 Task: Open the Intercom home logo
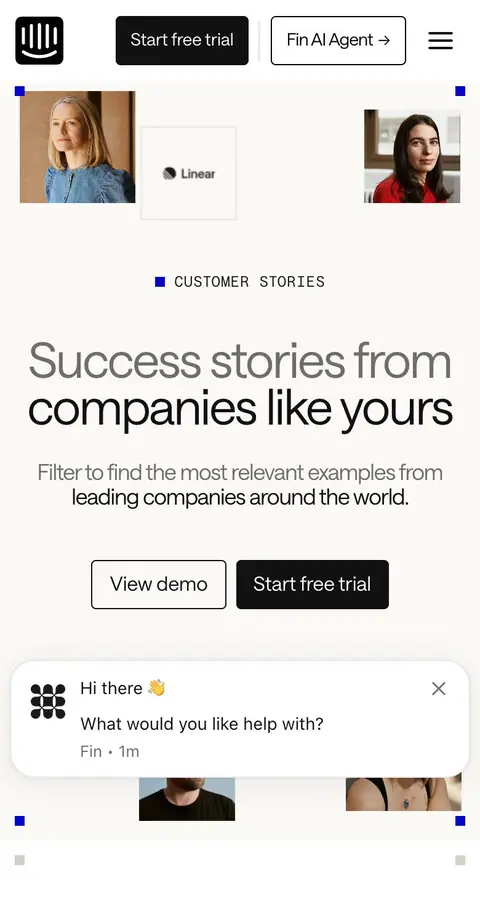39,40
